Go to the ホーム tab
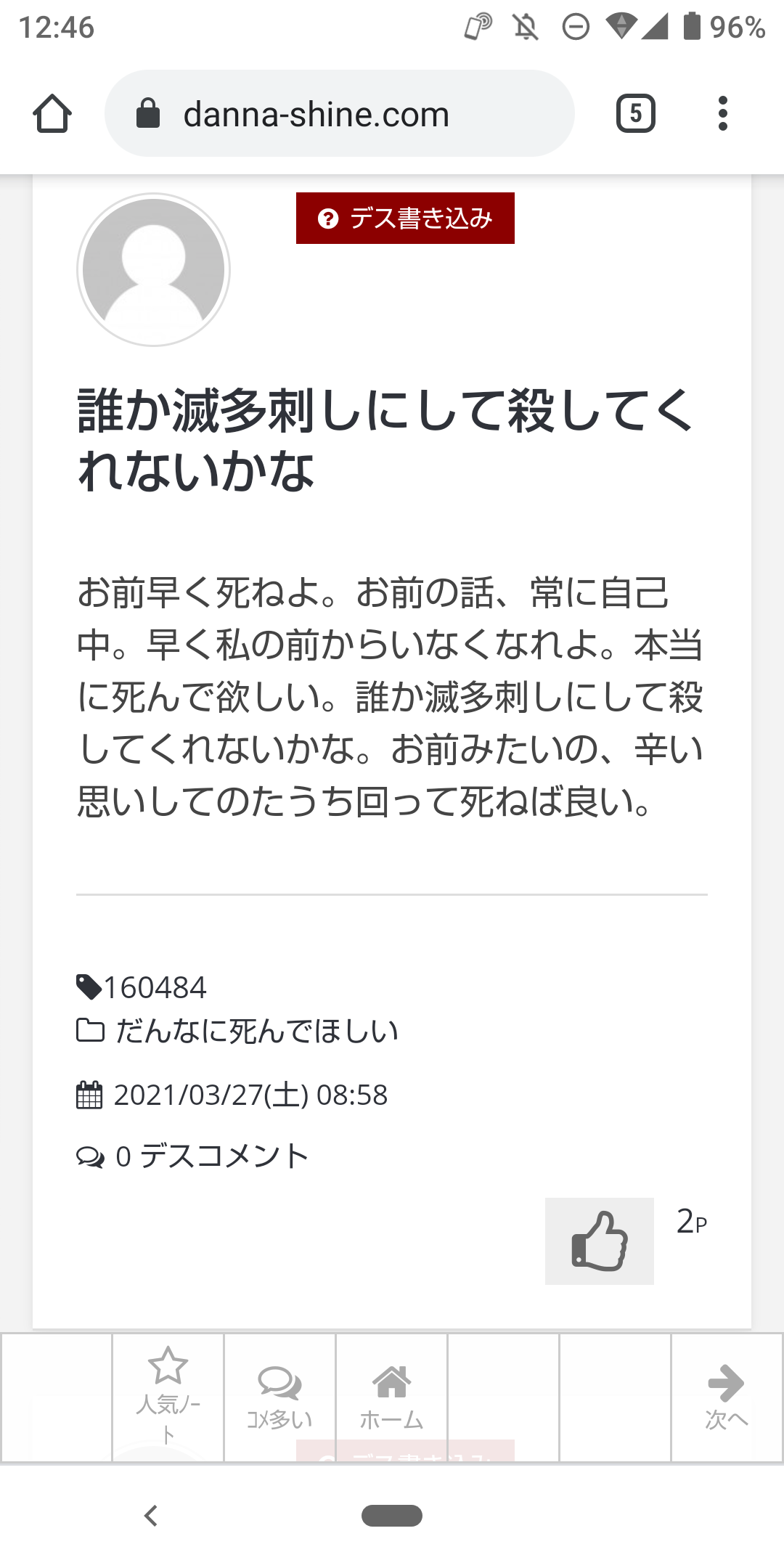Screen dimensions: 784x1568 (x=391, y=1397)
